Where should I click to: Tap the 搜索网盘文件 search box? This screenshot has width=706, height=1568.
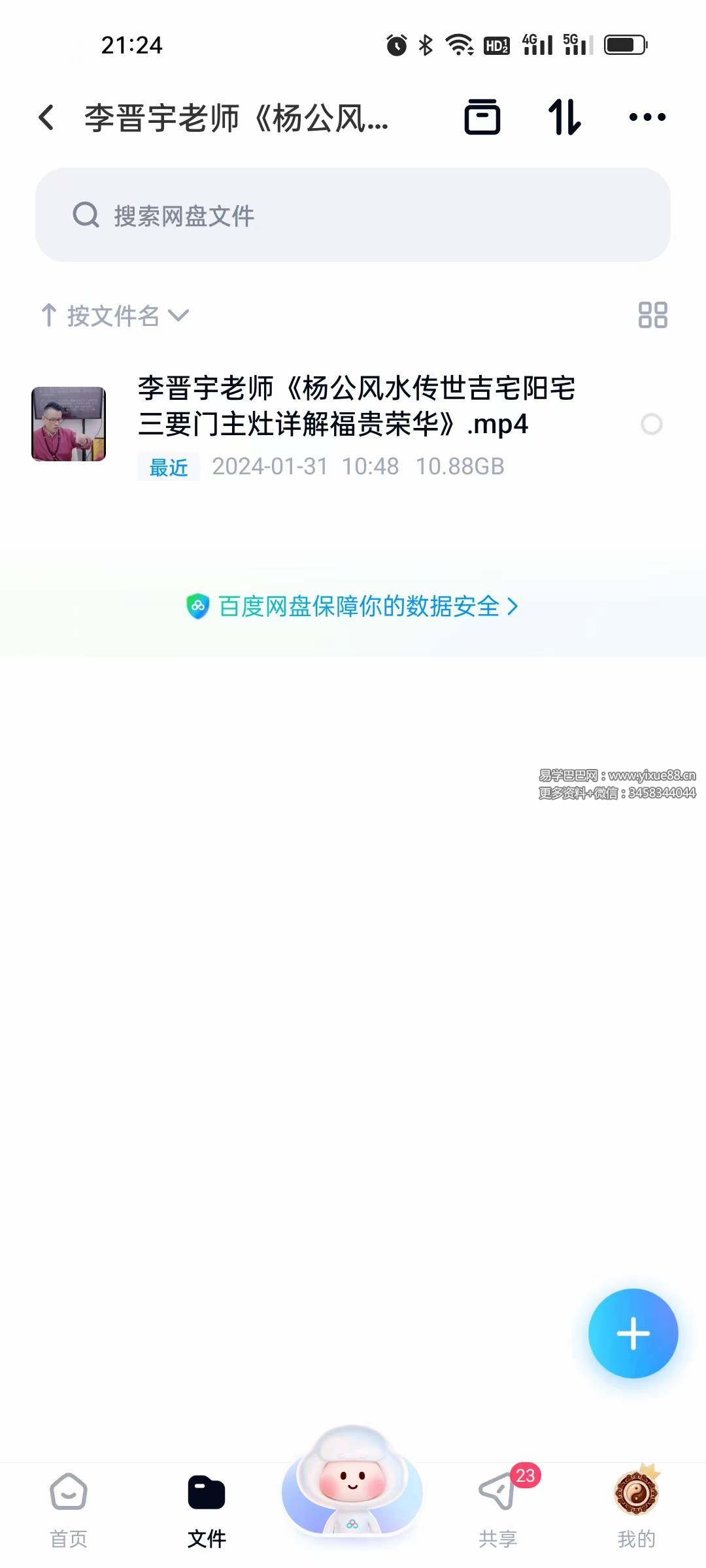[x=353, y=215]
